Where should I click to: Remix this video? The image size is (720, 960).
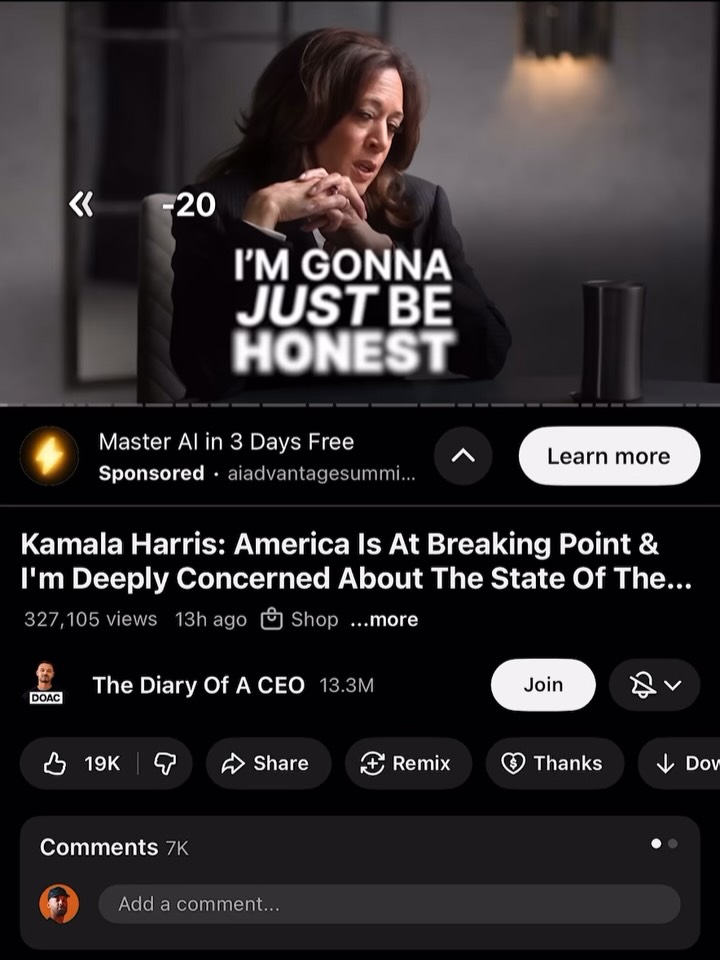407,763
